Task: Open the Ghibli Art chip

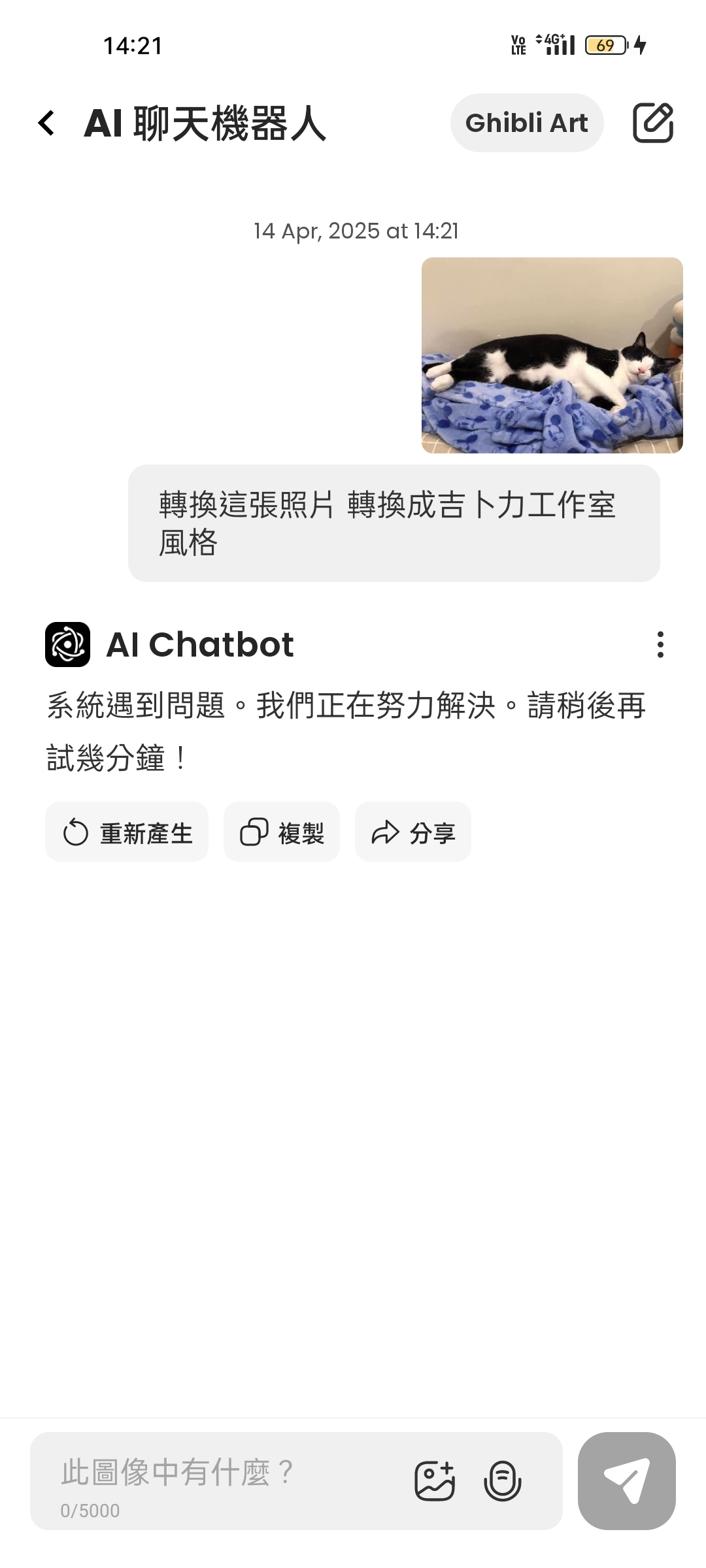Action: [526, 123]
